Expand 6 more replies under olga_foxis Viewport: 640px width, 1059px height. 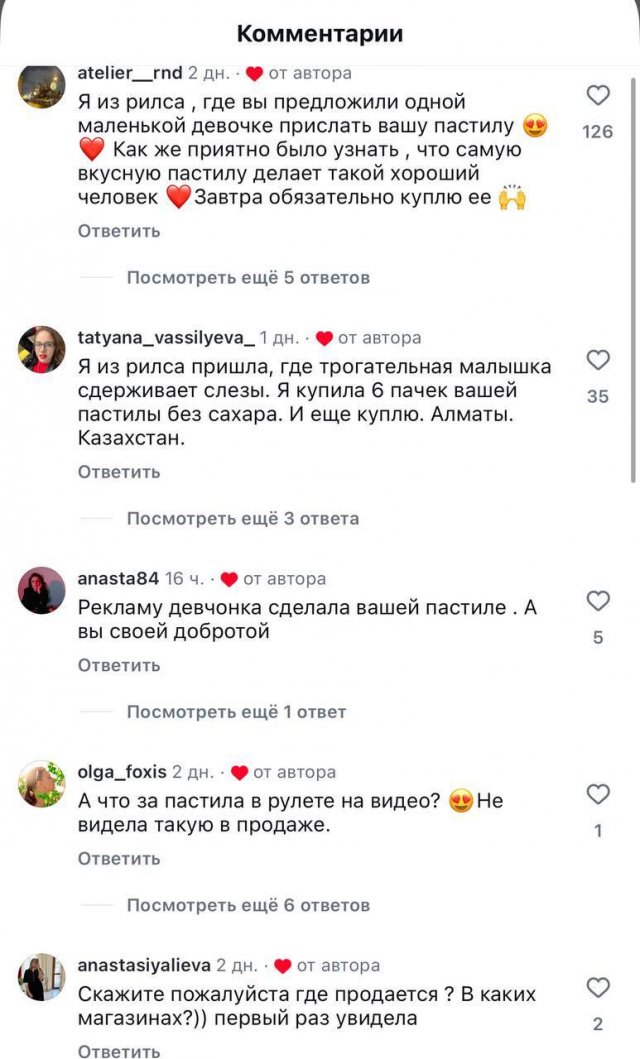coord(248,905)
